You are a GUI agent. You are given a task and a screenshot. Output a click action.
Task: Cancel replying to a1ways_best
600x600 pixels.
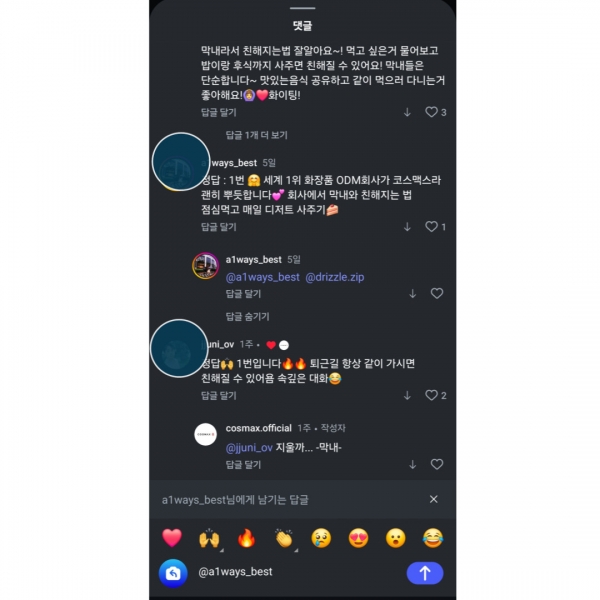433,499
